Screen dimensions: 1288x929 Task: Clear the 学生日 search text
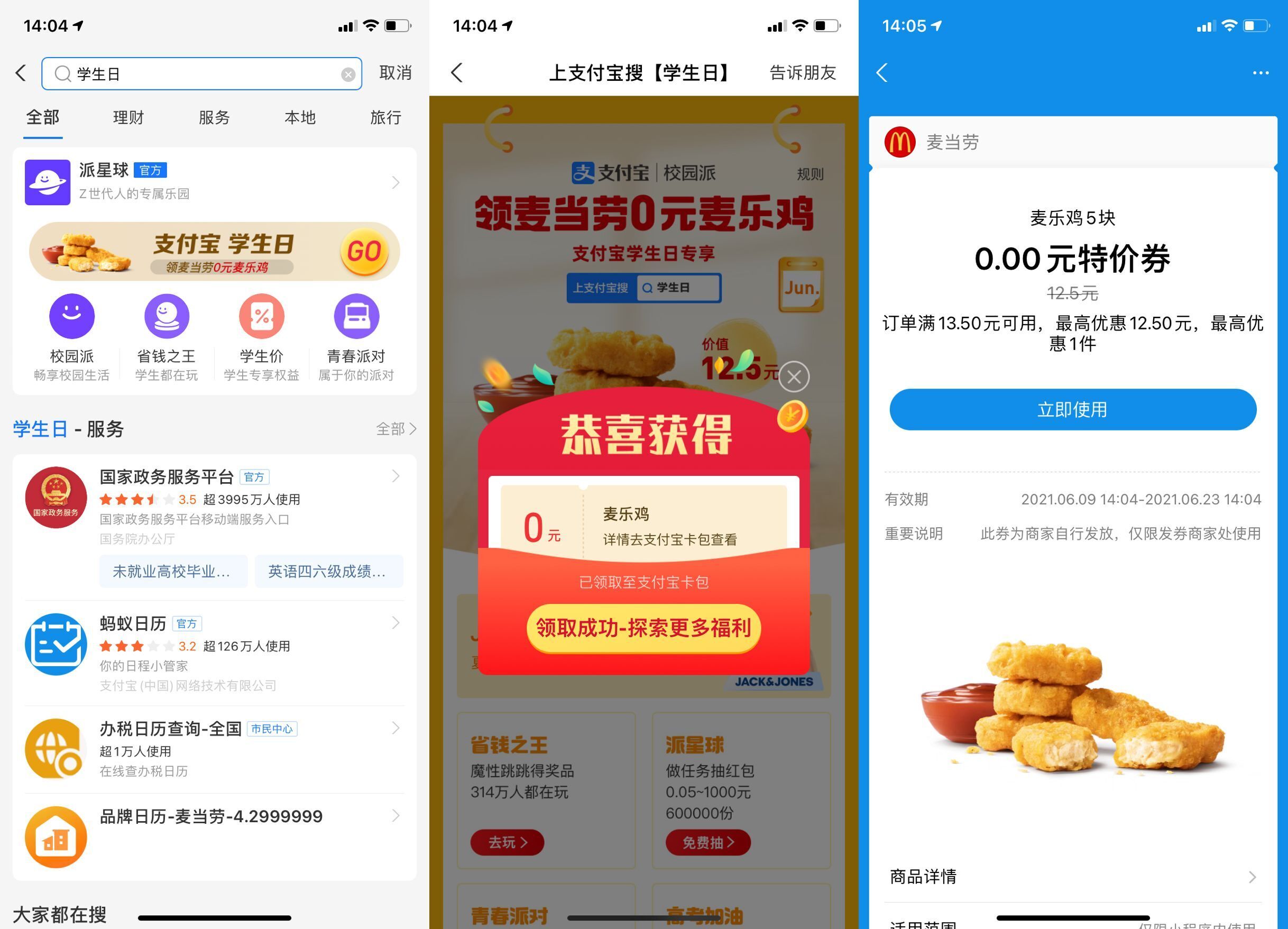pyautogui.click(x=348, y=75)
